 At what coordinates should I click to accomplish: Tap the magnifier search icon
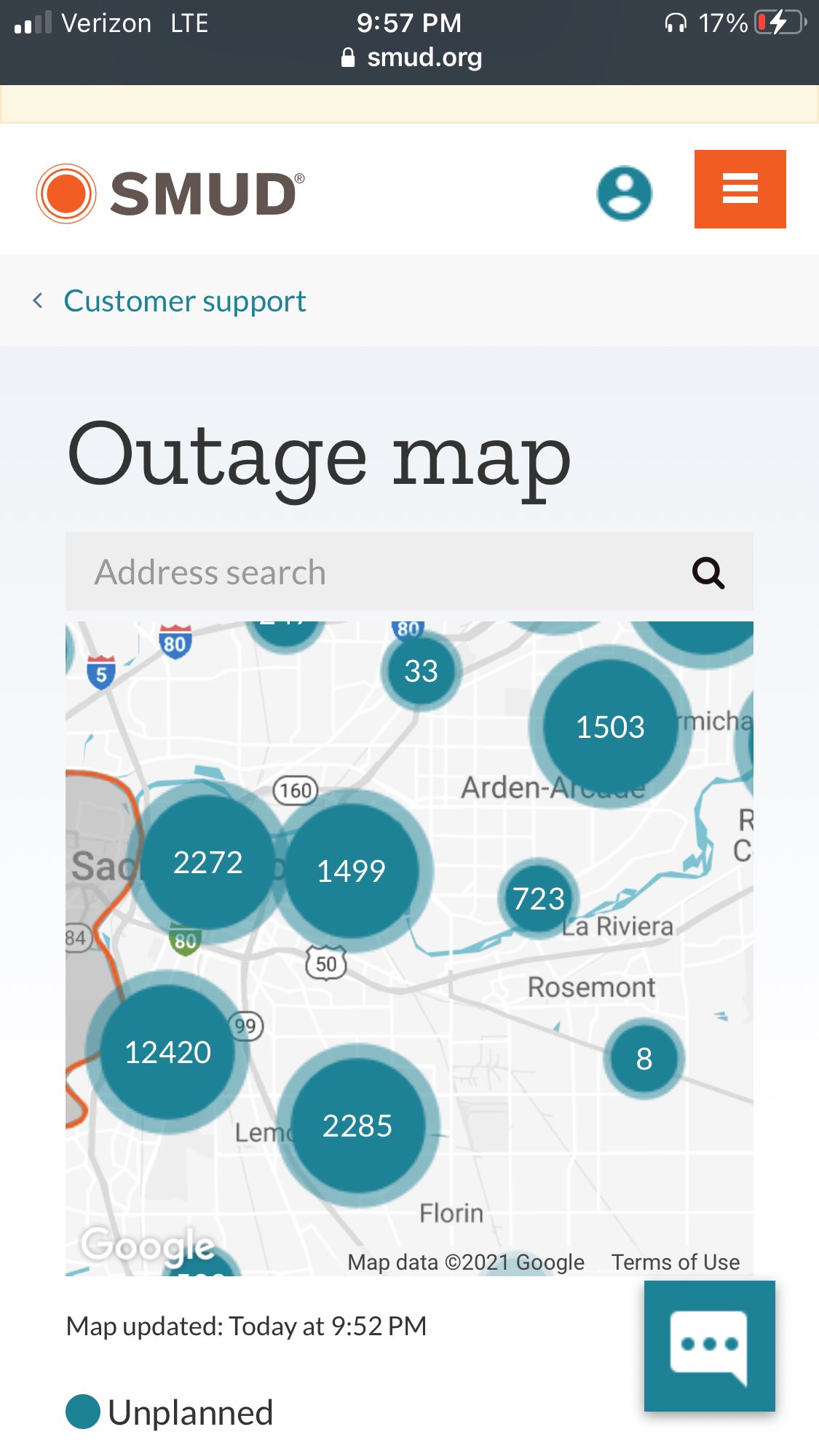click(708, 573)
